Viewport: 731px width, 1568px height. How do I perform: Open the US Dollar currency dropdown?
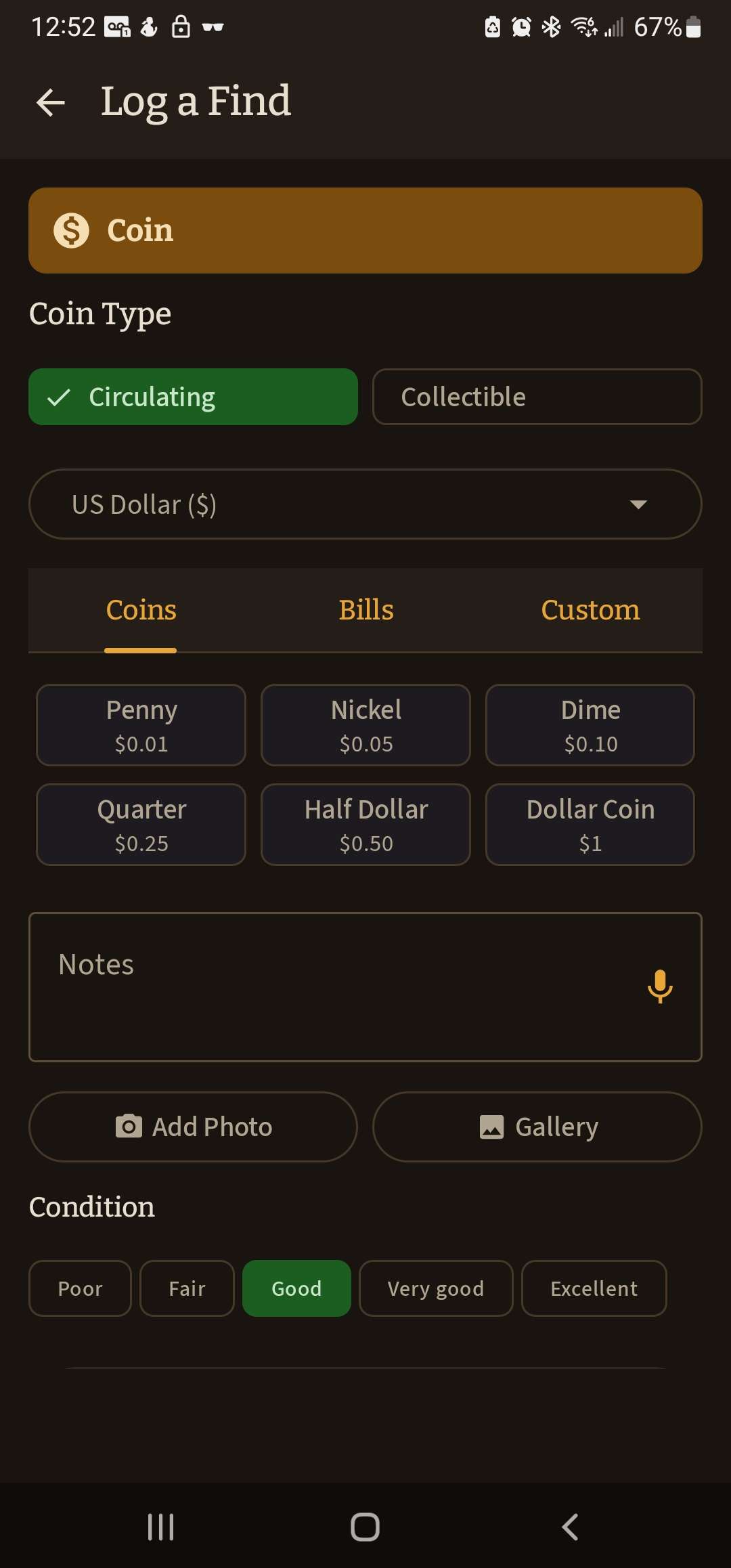pos(365,504)
